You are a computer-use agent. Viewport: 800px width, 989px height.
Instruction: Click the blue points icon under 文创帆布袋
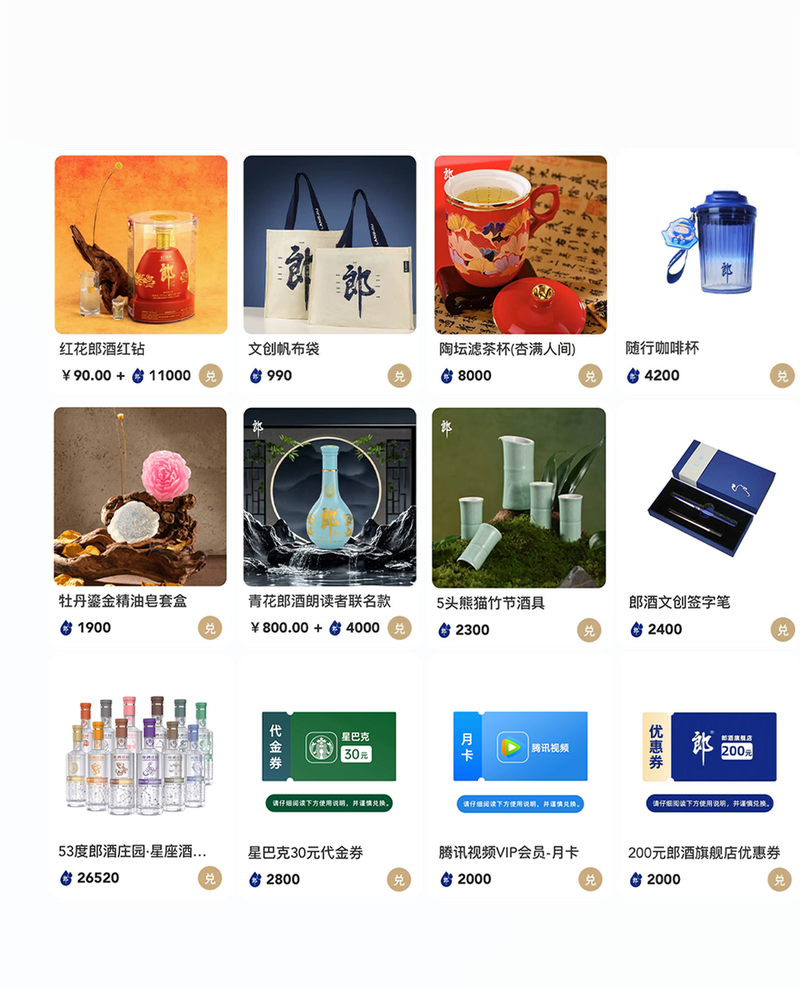[x=258, y=377]
